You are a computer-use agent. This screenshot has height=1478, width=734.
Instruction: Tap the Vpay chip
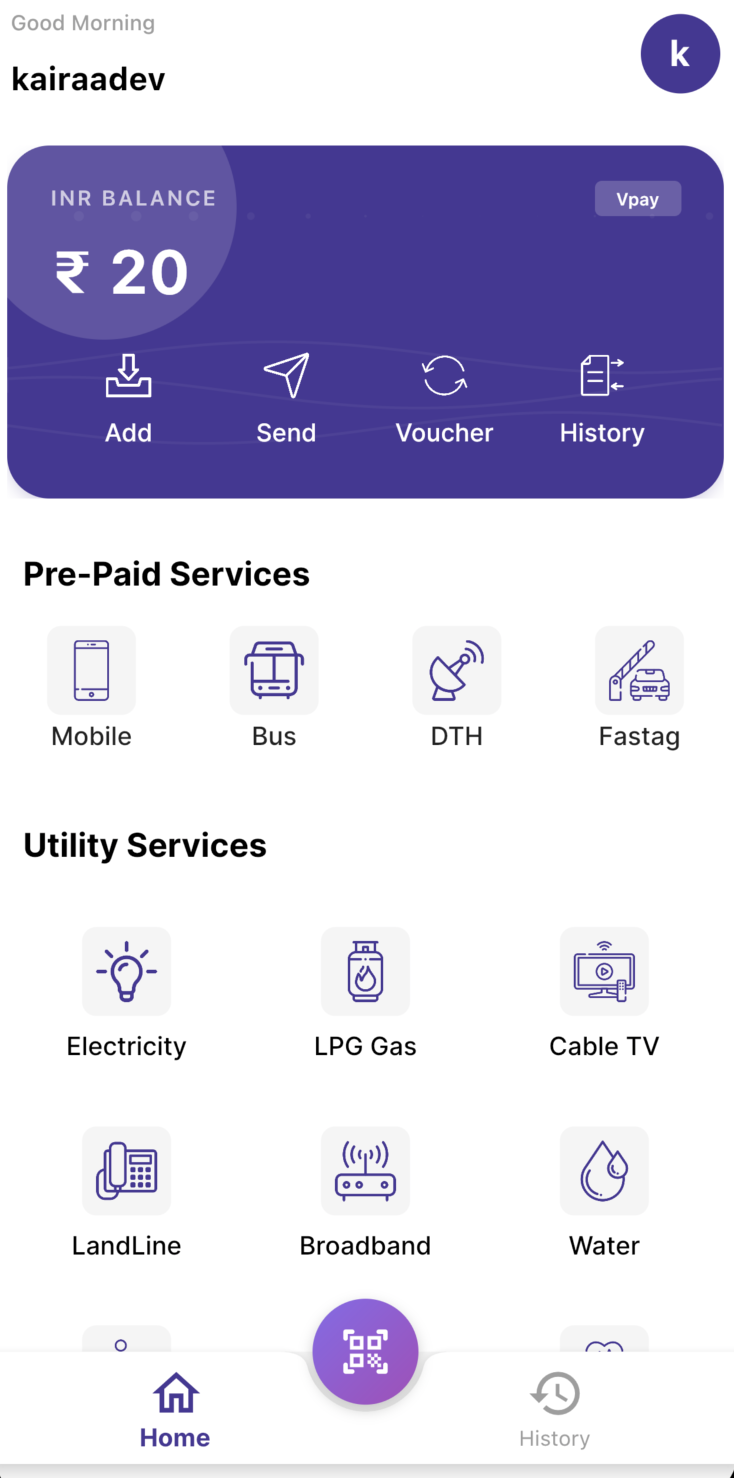pos(638,199)
